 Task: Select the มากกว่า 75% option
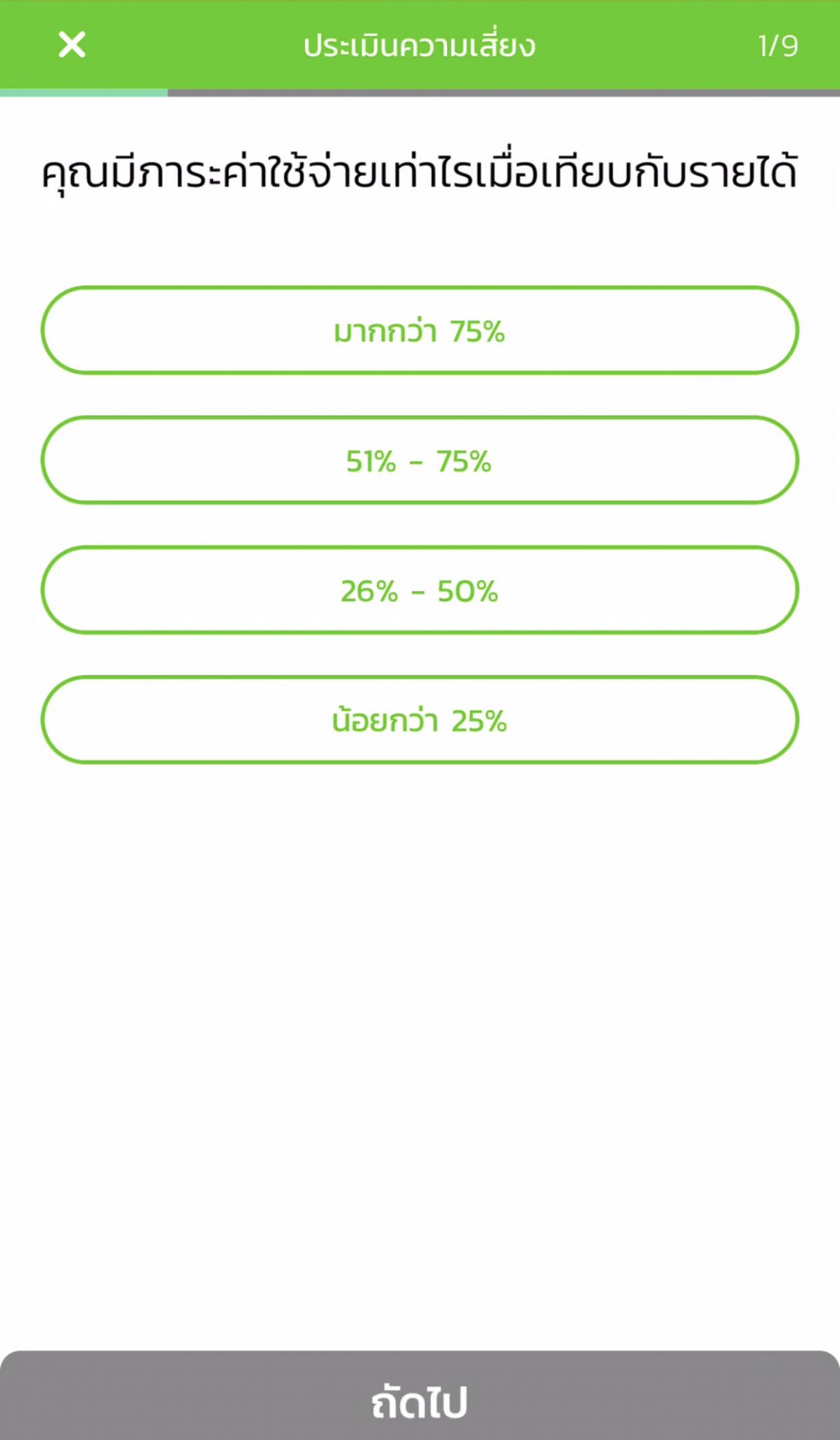point(420,330)
